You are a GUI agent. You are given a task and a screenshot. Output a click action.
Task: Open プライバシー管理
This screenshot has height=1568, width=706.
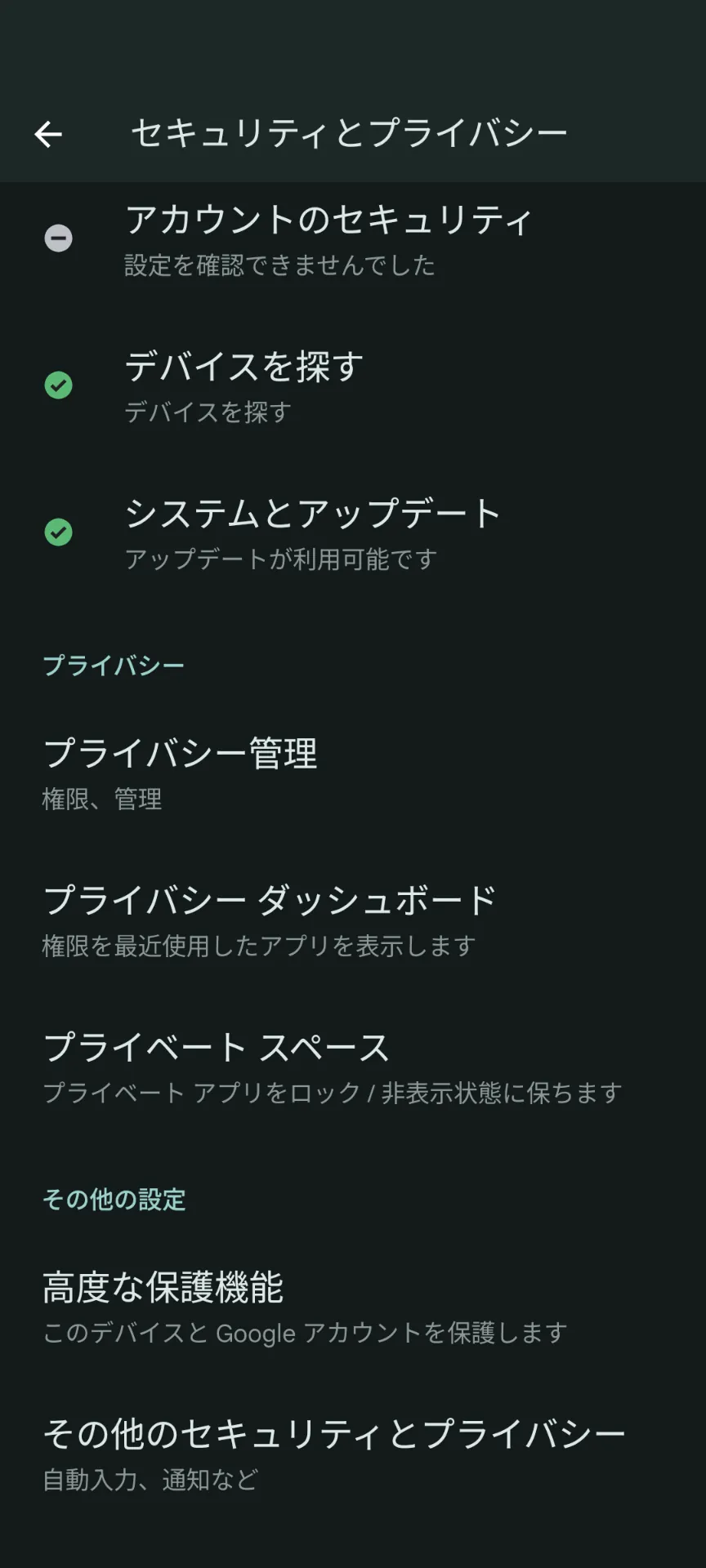353,773
